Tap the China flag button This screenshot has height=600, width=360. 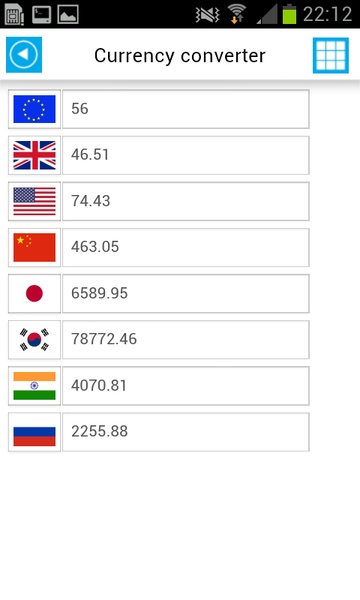pos(34,248)
